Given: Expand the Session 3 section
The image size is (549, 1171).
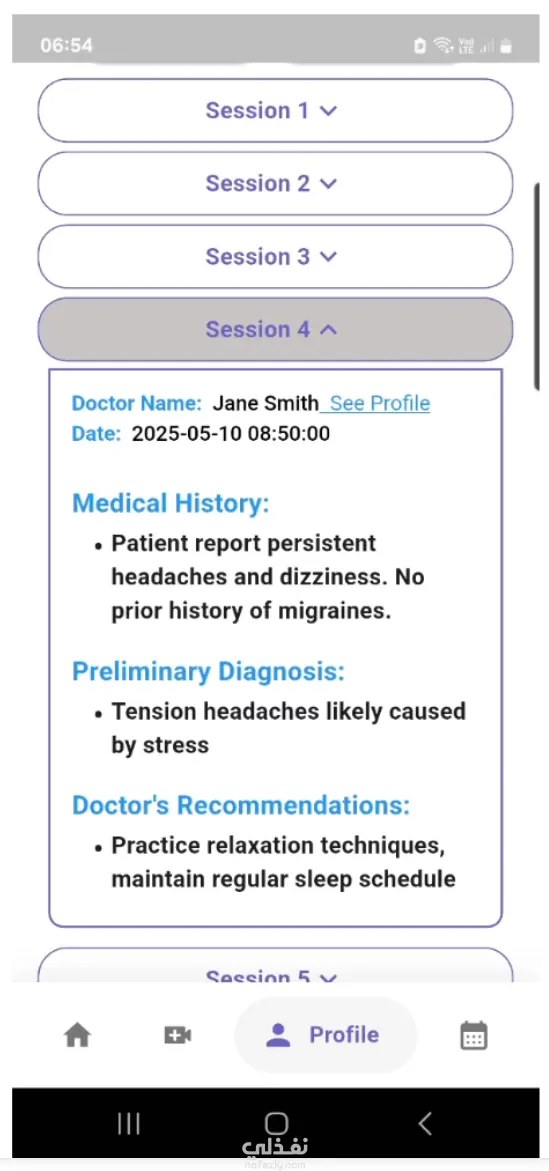Looking at the screenshot, I should tap(275, 257).
